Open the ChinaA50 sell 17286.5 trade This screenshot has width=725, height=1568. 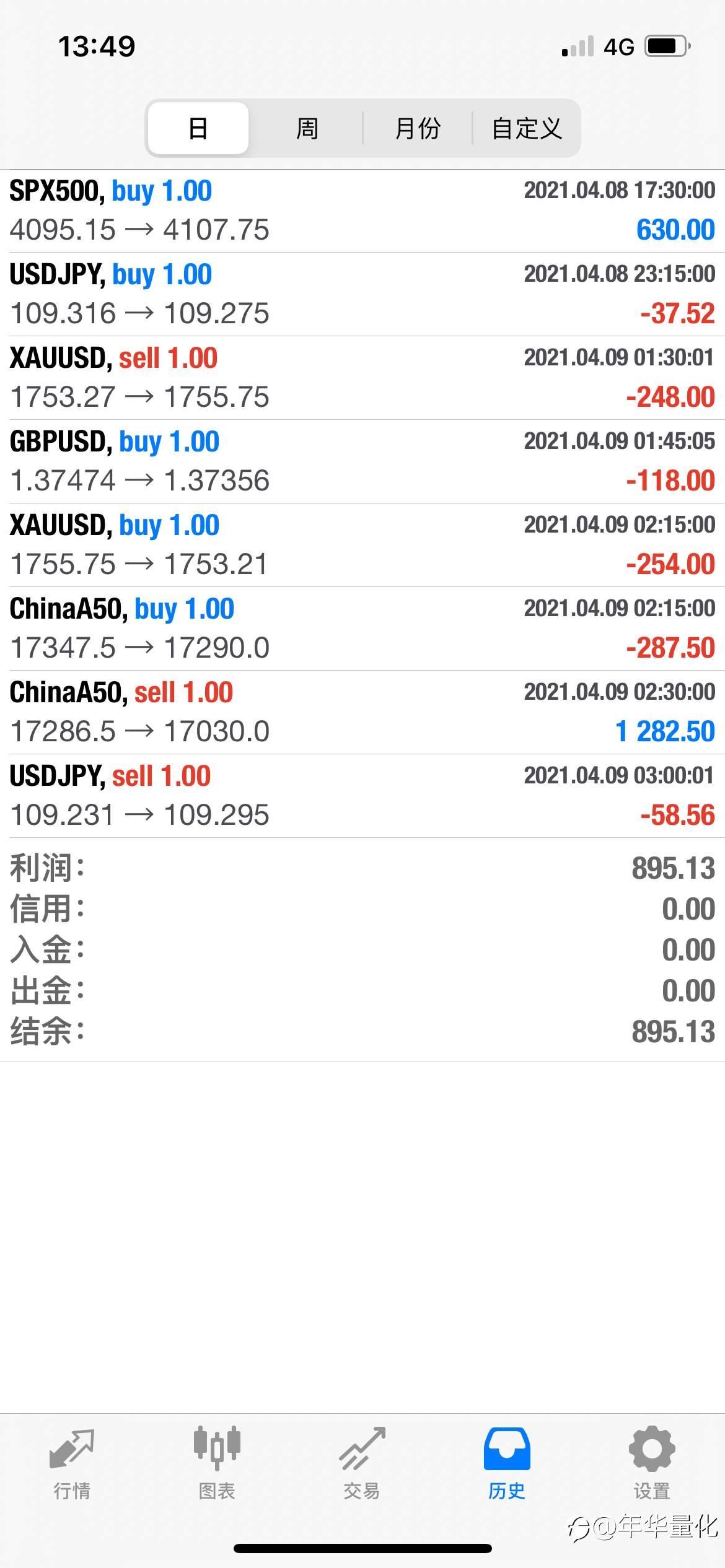[362, 712]
